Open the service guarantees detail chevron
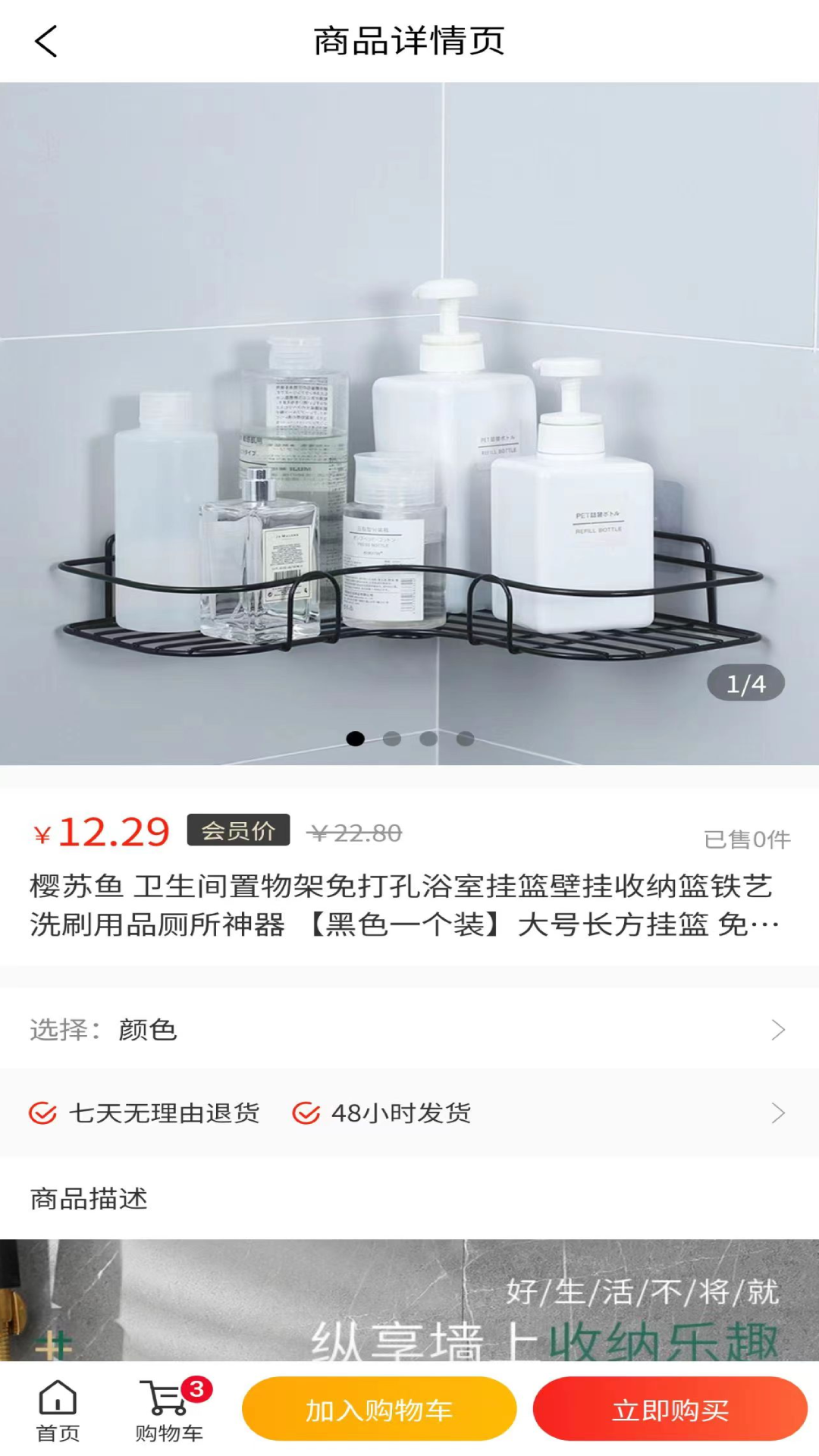The height and width of the screenshot is (1456, 819). point(777,1112)
